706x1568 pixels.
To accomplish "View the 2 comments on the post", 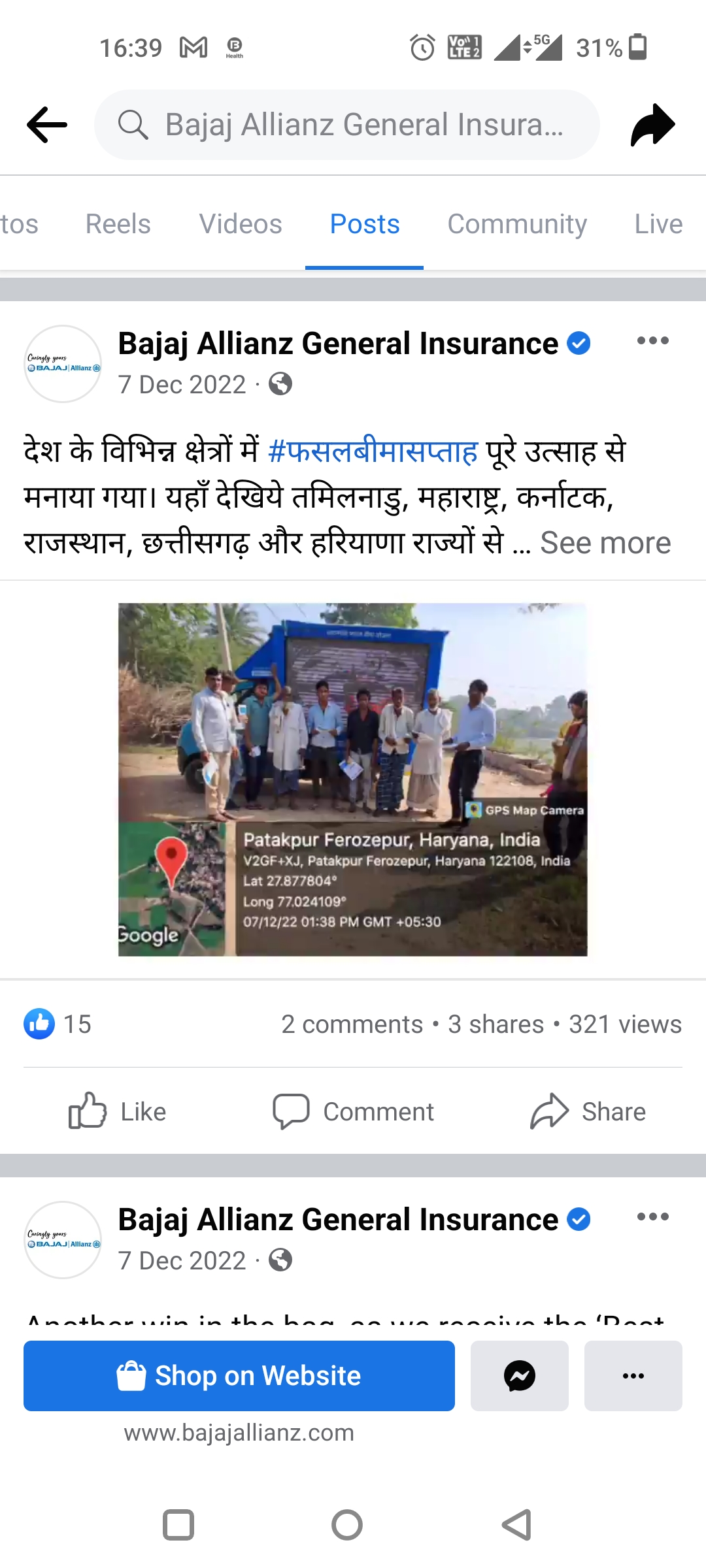I will 352,1024.
